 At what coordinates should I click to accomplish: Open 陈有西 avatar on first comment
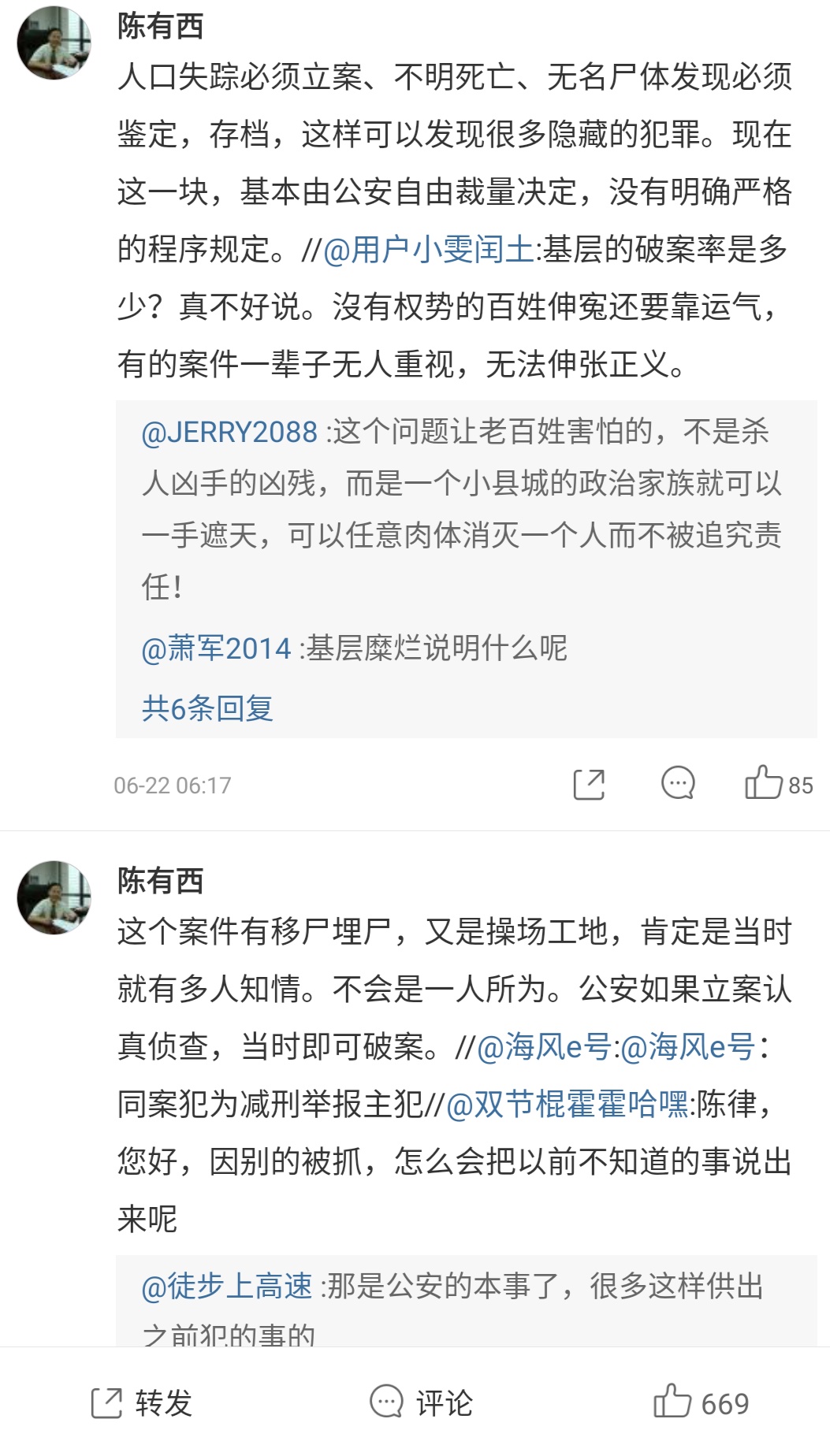click(54, 43)
